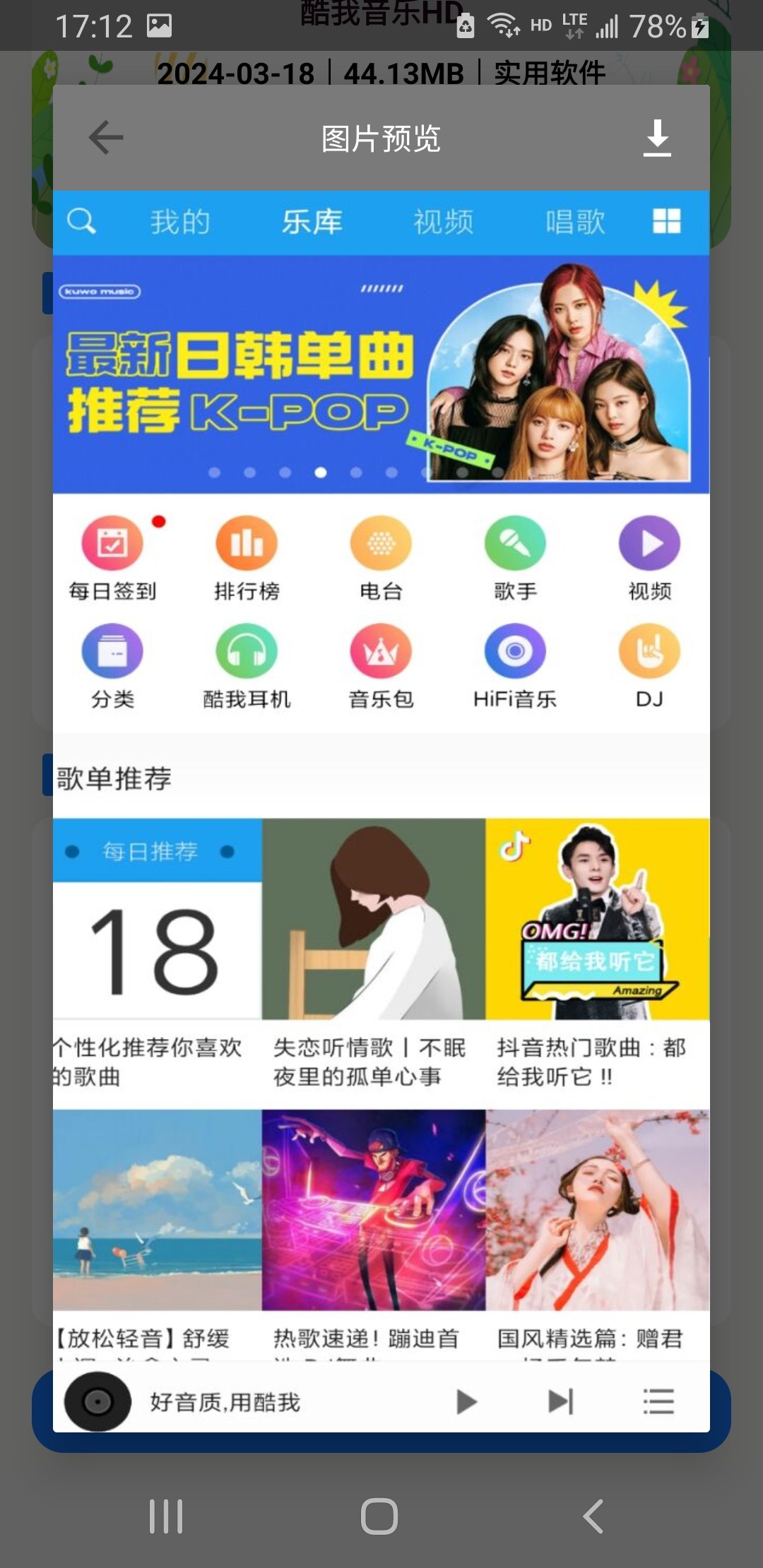
Task: Open the 电台 radio station icon
Action: 380,542
